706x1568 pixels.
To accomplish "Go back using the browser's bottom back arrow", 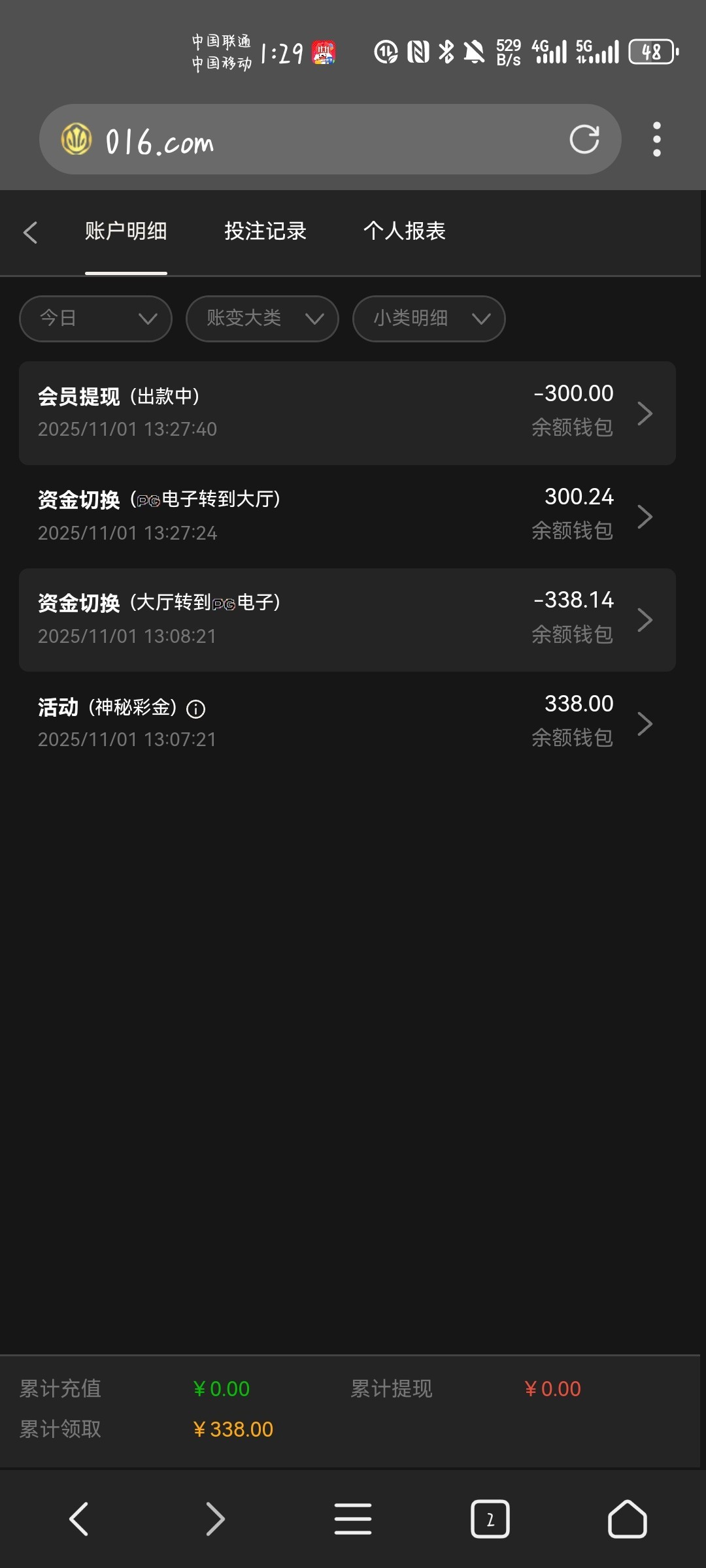I will tap(78, 1519).
